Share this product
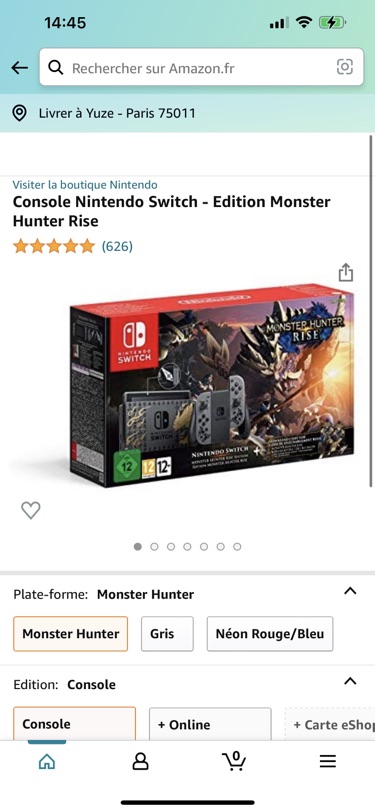Viewport: 375px width, 812px height. pos(345,272)
